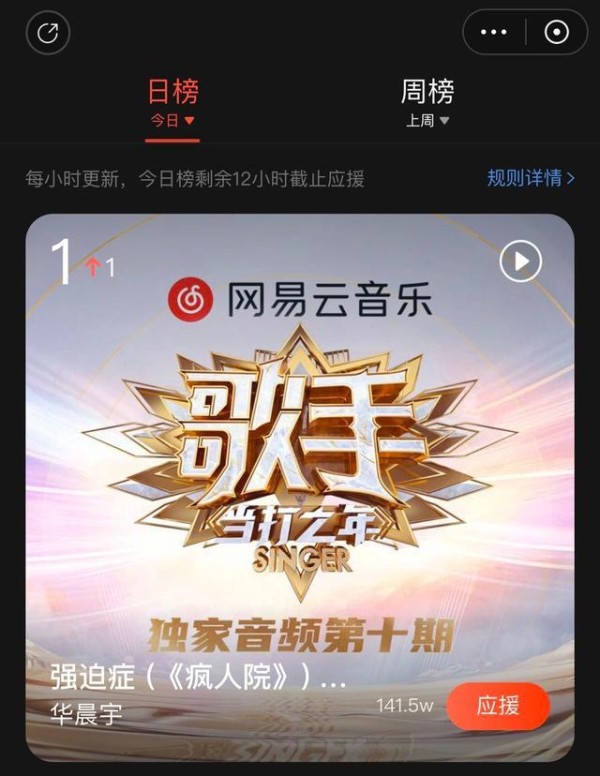This screenshot has width=600, height=776.
Task: Play the song 强迫症
Action: 520,262
